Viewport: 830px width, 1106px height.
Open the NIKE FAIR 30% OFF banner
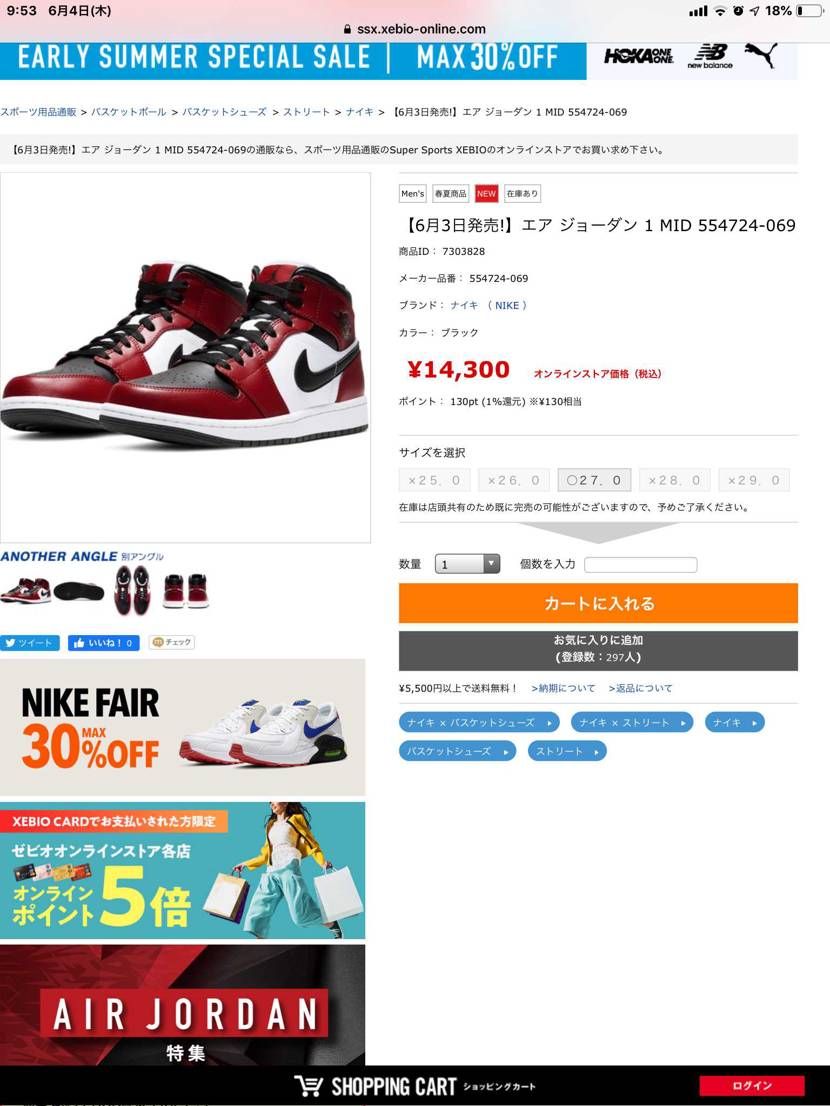click(183, 727)
